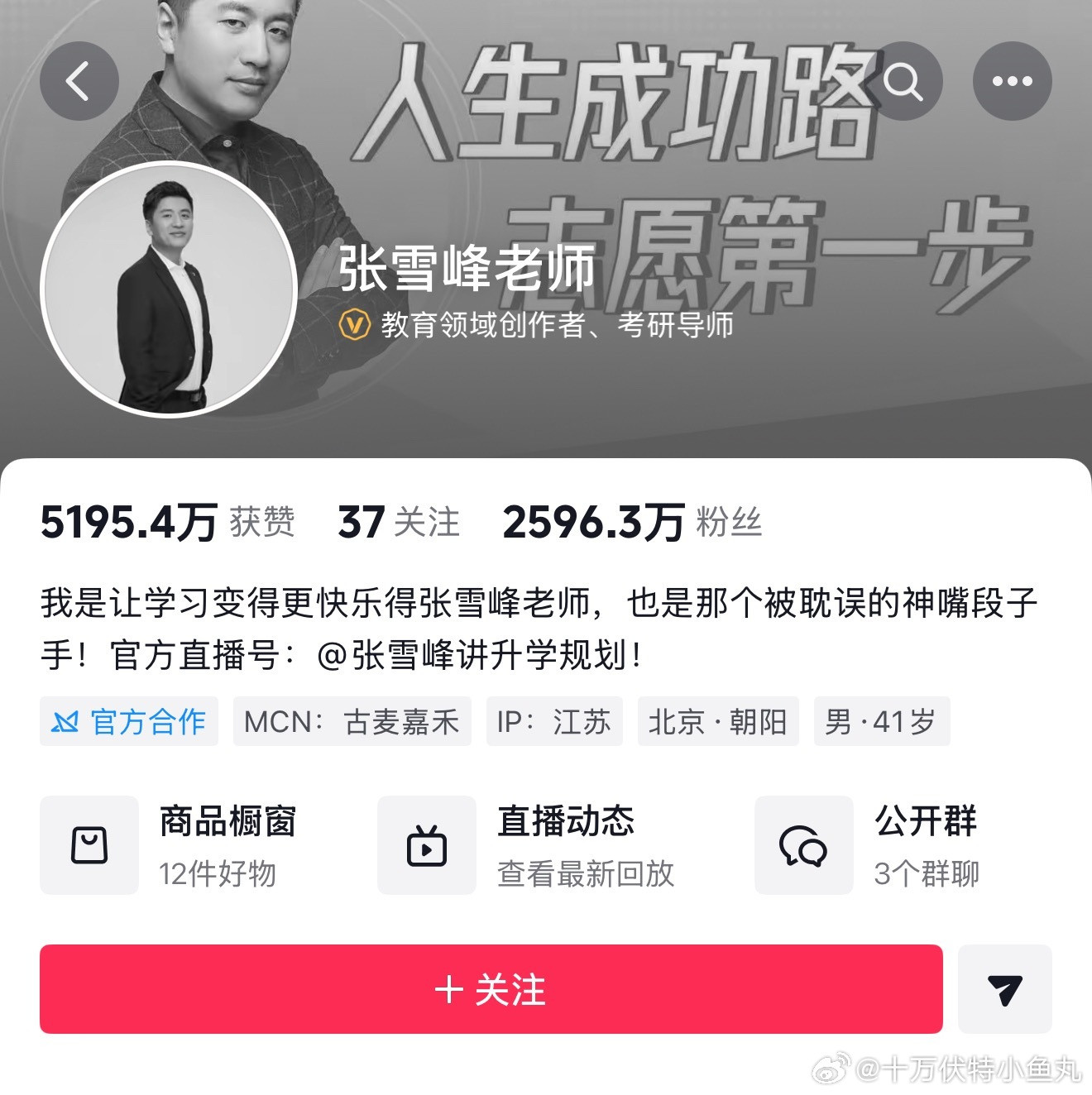Image resolution: width=1092 pixels, height=1095 pixels.
Task: Click the back arrow at top left
Action: [79, 80]
